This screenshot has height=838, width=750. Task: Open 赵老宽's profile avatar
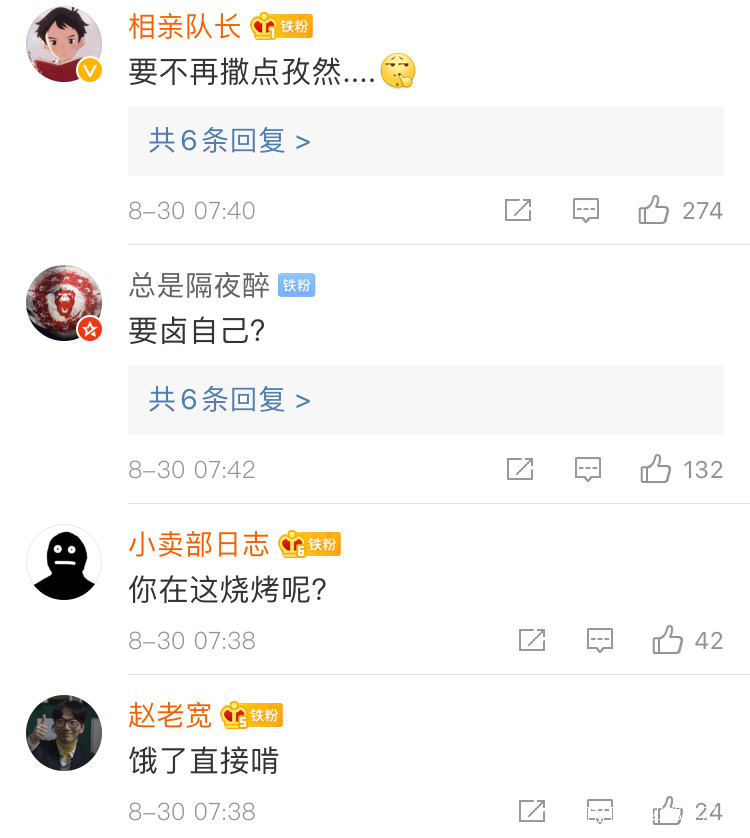(x=63, y=733)
